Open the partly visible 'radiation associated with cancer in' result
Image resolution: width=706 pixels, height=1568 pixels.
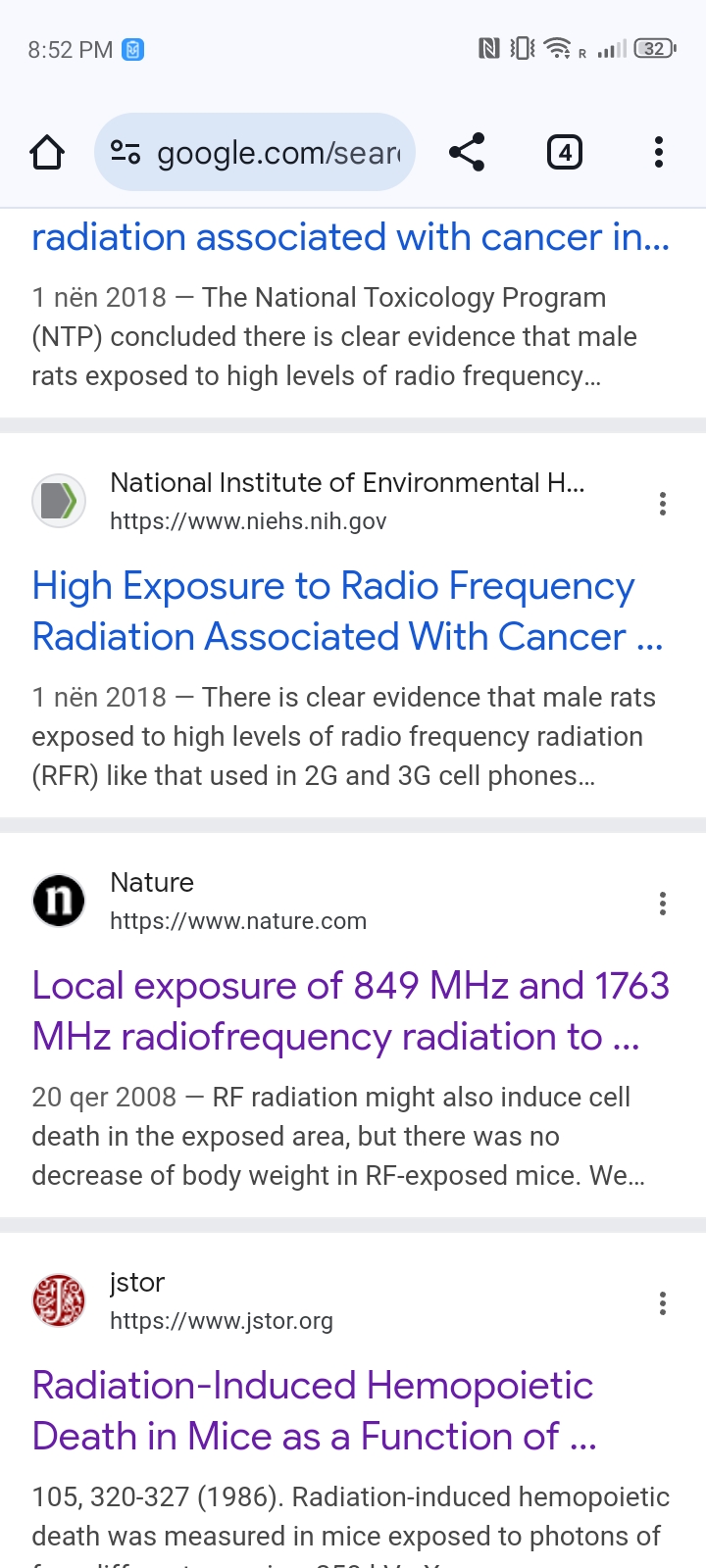(350, 237)
